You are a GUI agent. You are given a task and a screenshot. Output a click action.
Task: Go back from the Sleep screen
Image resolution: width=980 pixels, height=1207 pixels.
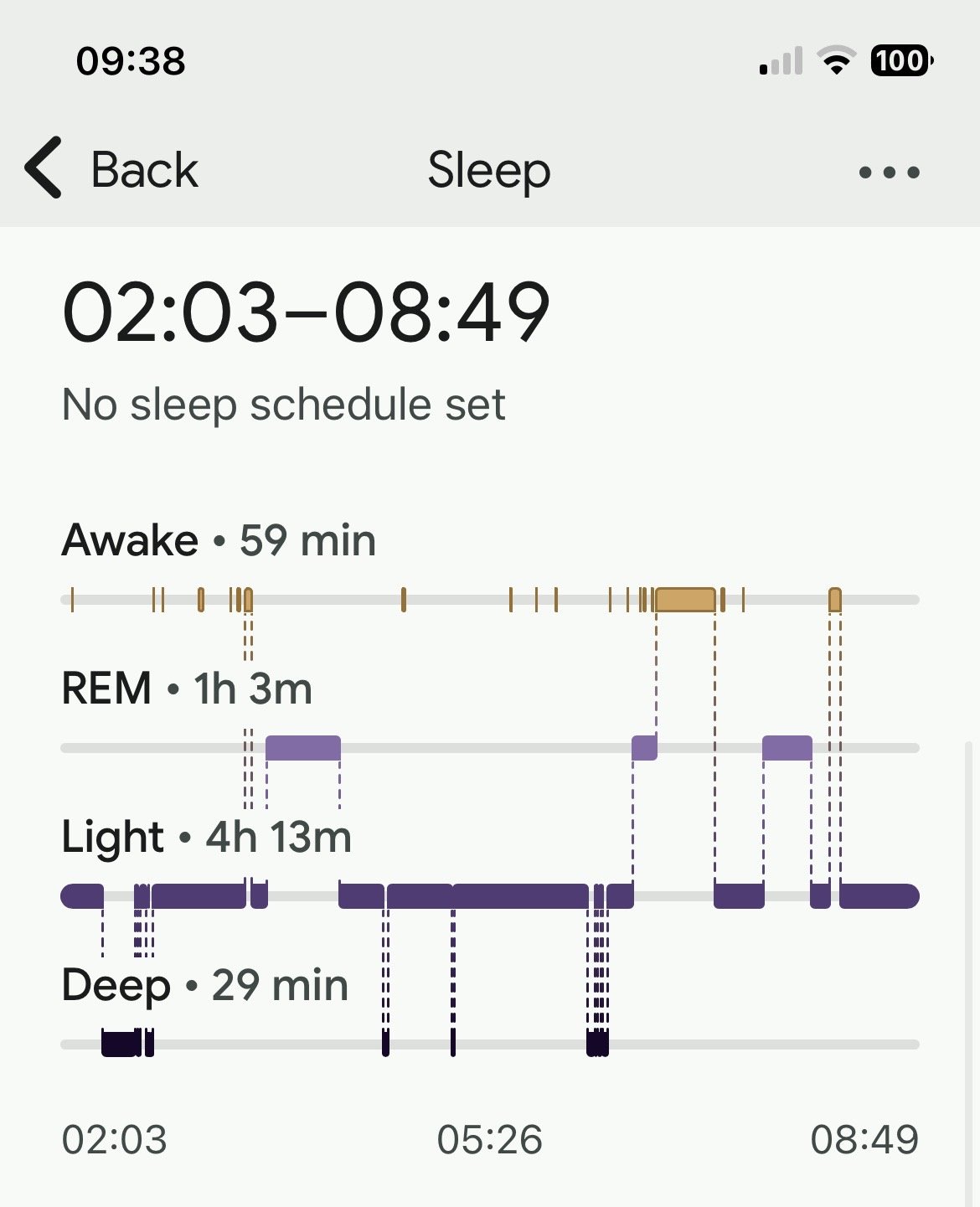(x=111, y=169)
